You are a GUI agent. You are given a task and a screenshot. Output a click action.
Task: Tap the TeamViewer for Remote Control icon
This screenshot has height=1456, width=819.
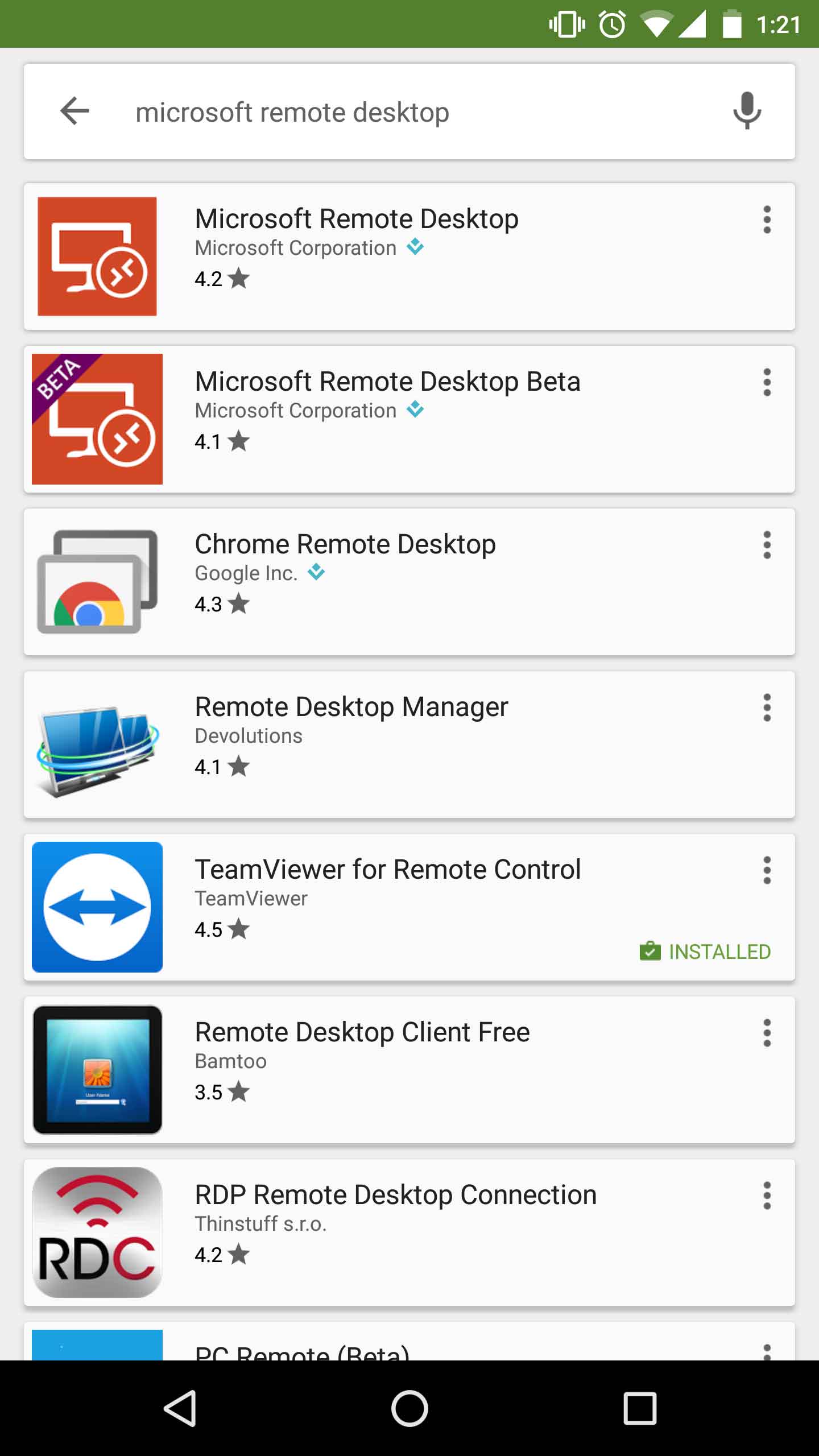click(97, 907)
